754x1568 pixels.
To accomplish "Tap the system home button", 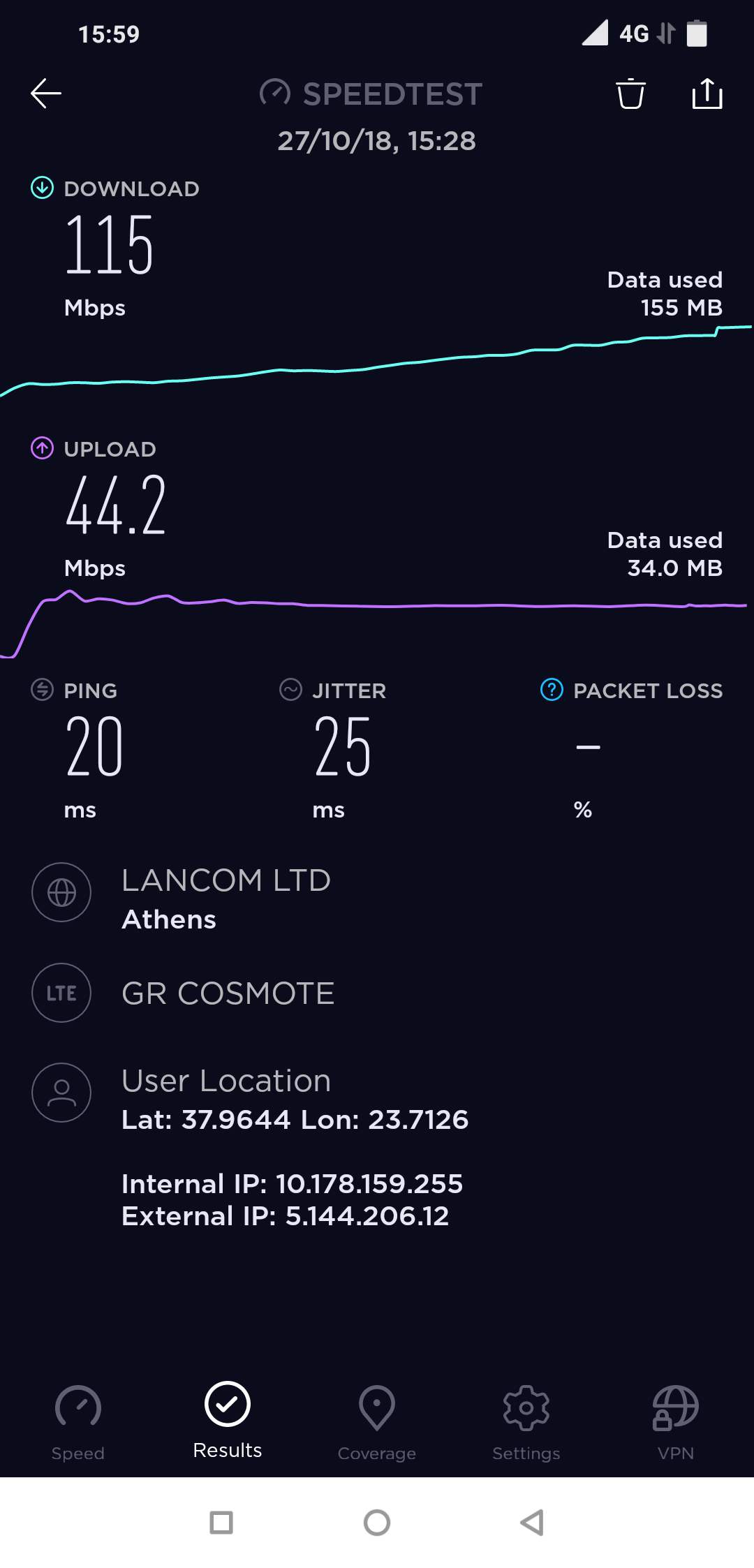I will coord(377,1523).
